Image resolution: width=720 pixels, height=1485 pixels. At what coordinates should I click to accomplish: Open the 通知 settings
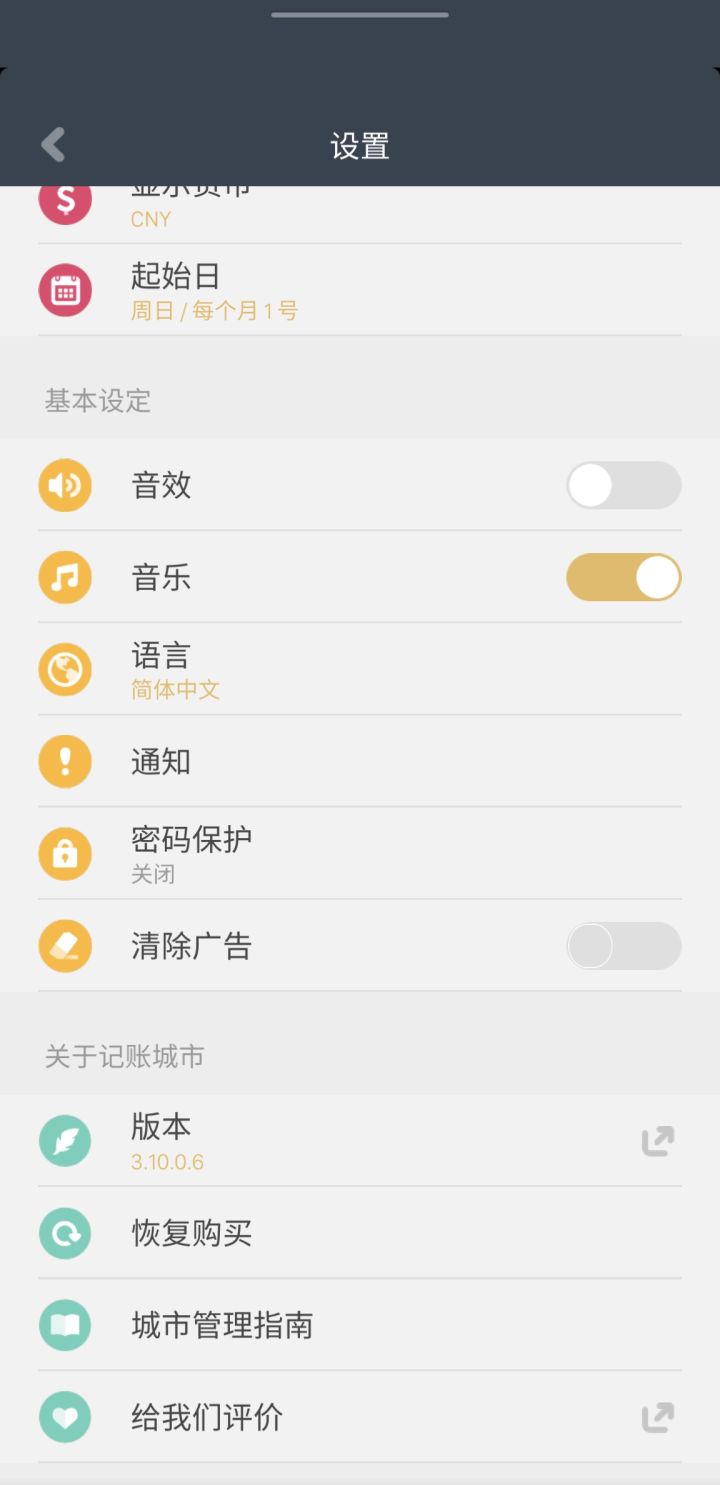(360, 762)
